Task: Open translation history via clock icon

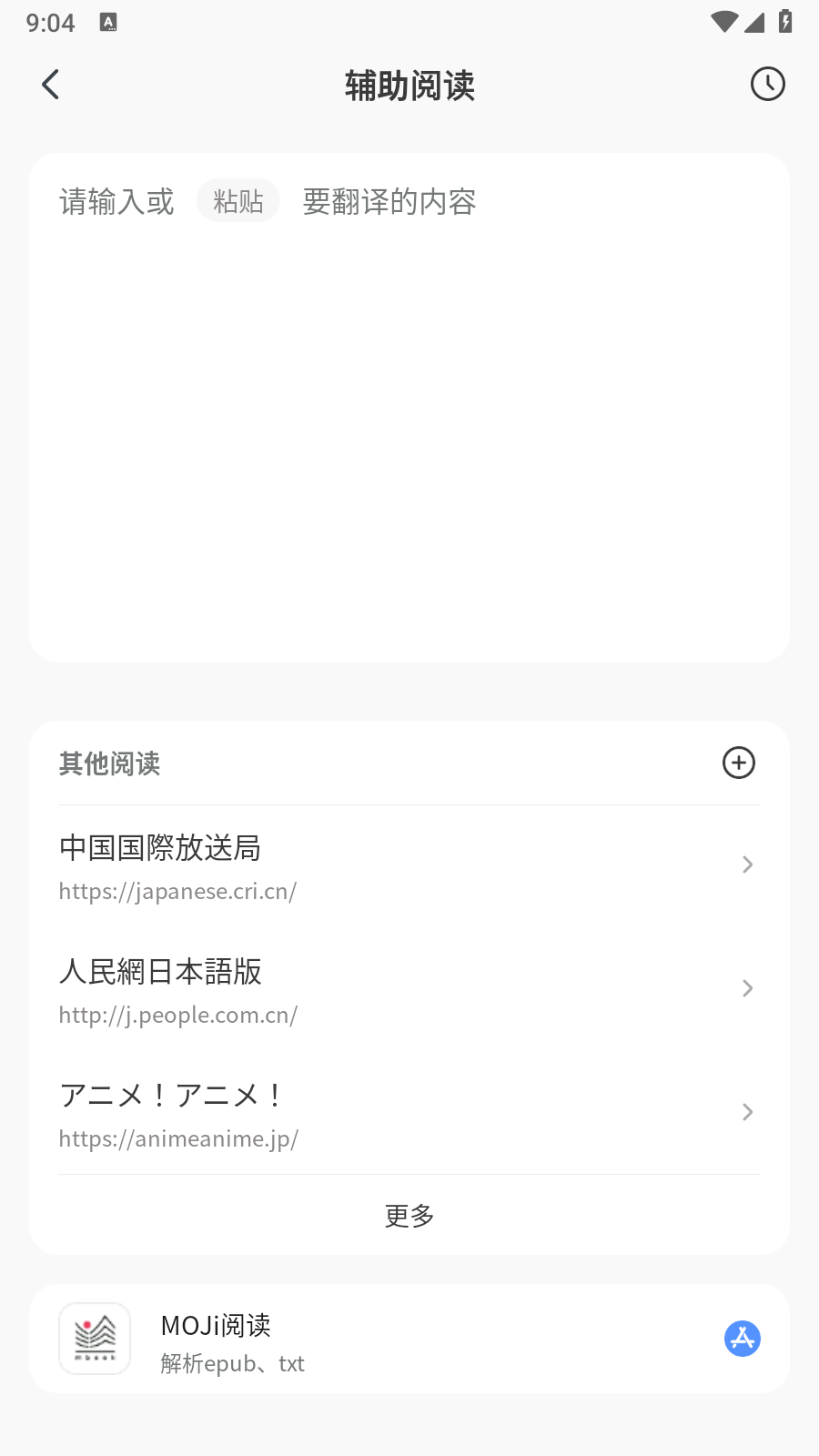Action: coord(767,84)
